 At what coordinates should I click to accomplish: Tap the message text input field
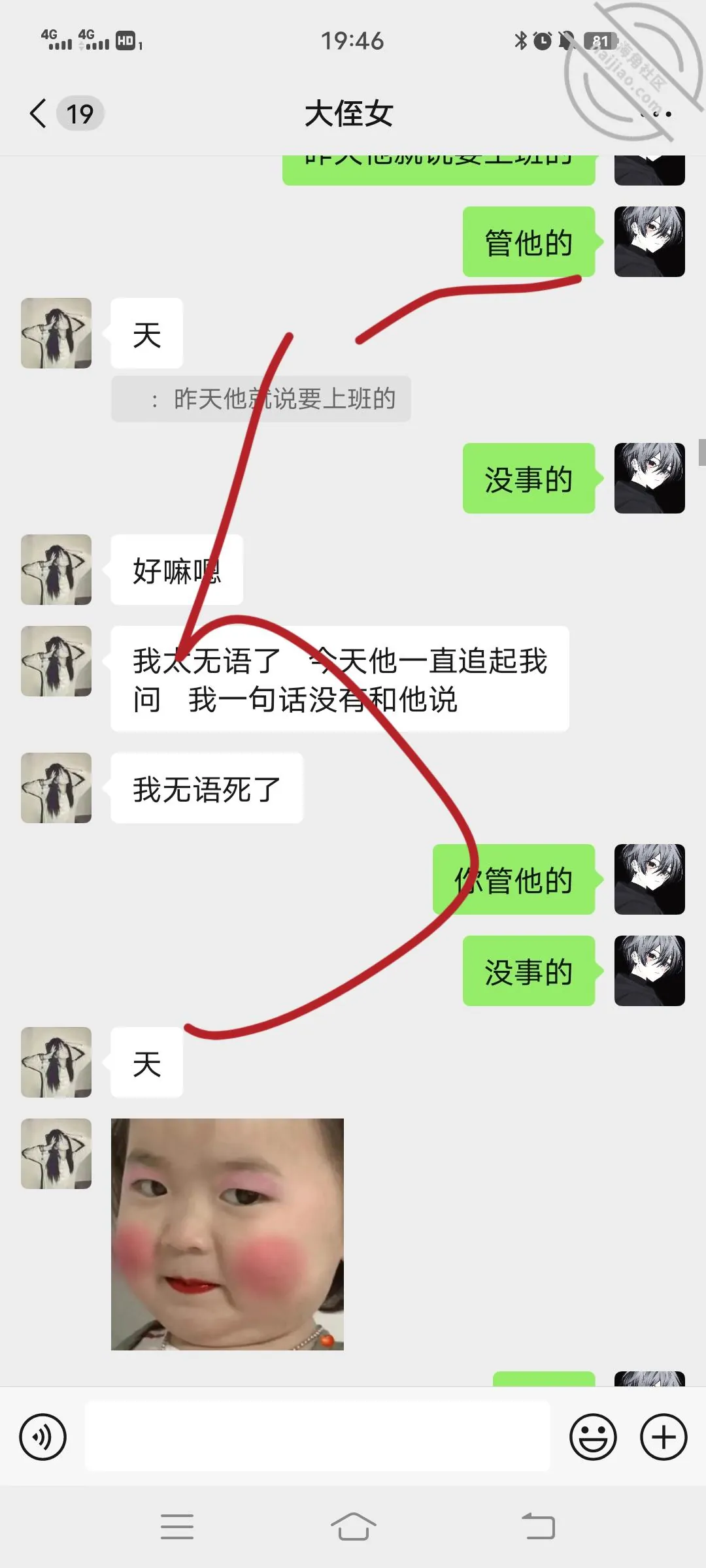click(317, 1437)
